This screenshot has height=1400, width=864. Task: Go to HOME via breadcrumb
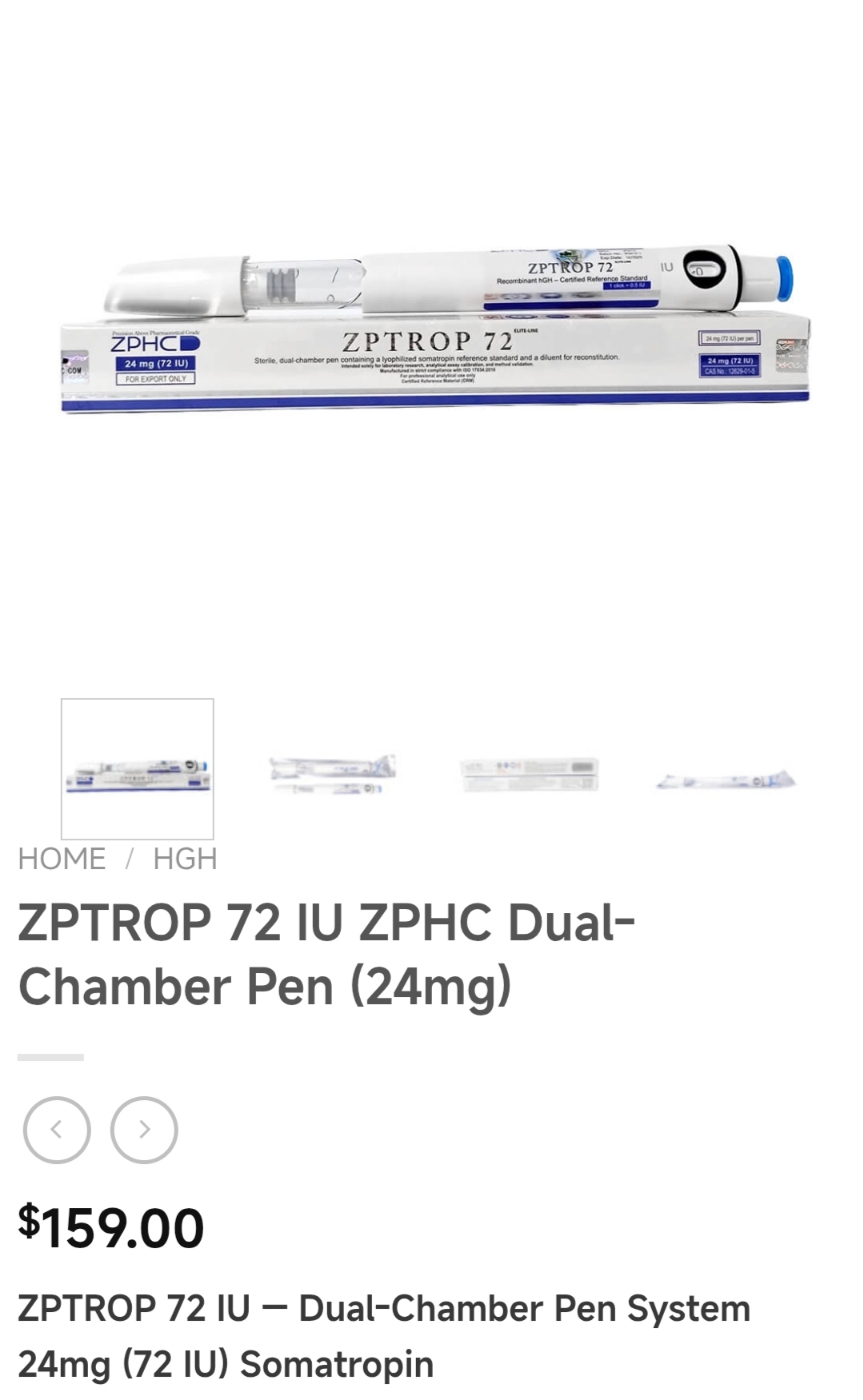[x=62, y=859]
